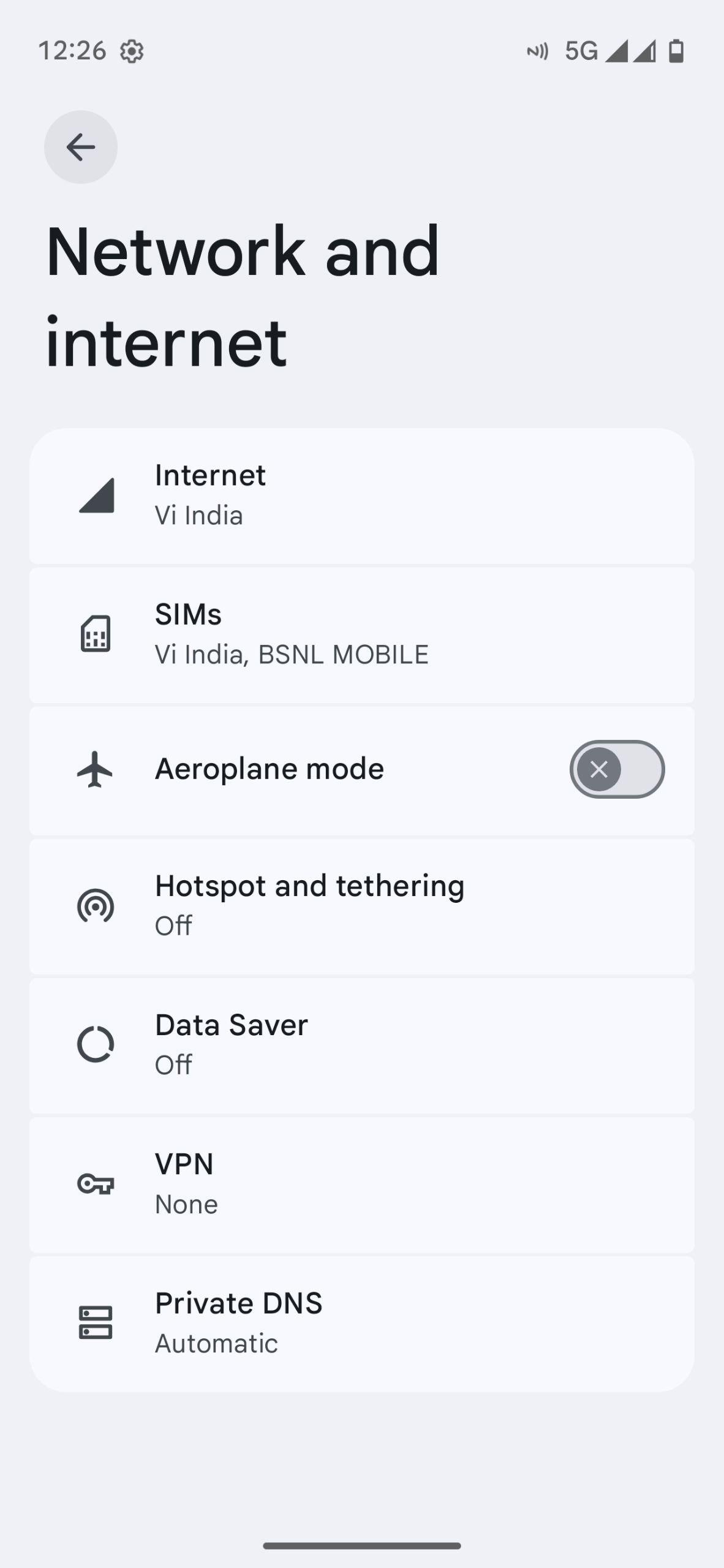The height and width of the screenshot is (1568, 724).
Task: Turn on Aeroplane mode switch
Action: click(x=616, y=769)
